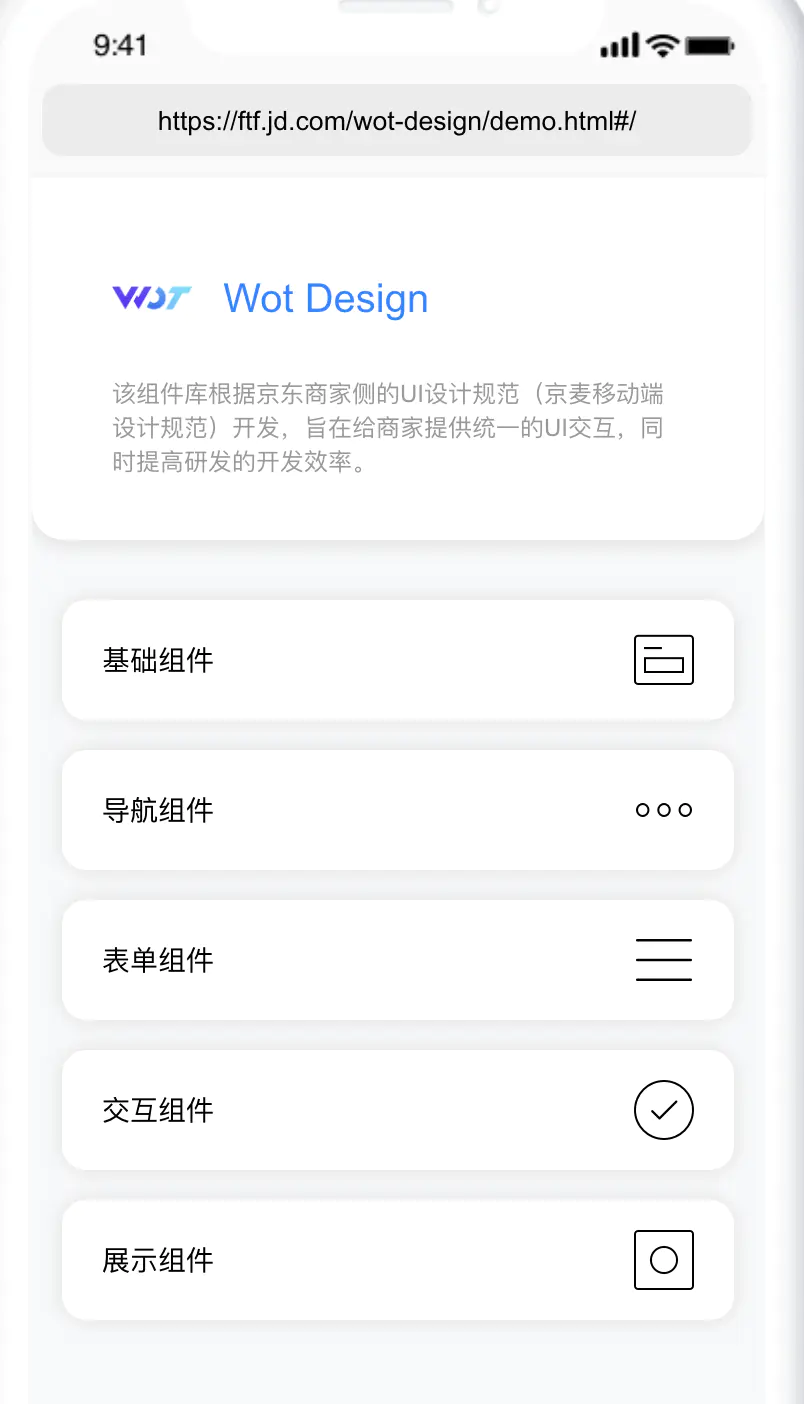The width and height of the screenshot is (804, 1404).
Task: Open the 导航组件 category
Action: (397, 810)
